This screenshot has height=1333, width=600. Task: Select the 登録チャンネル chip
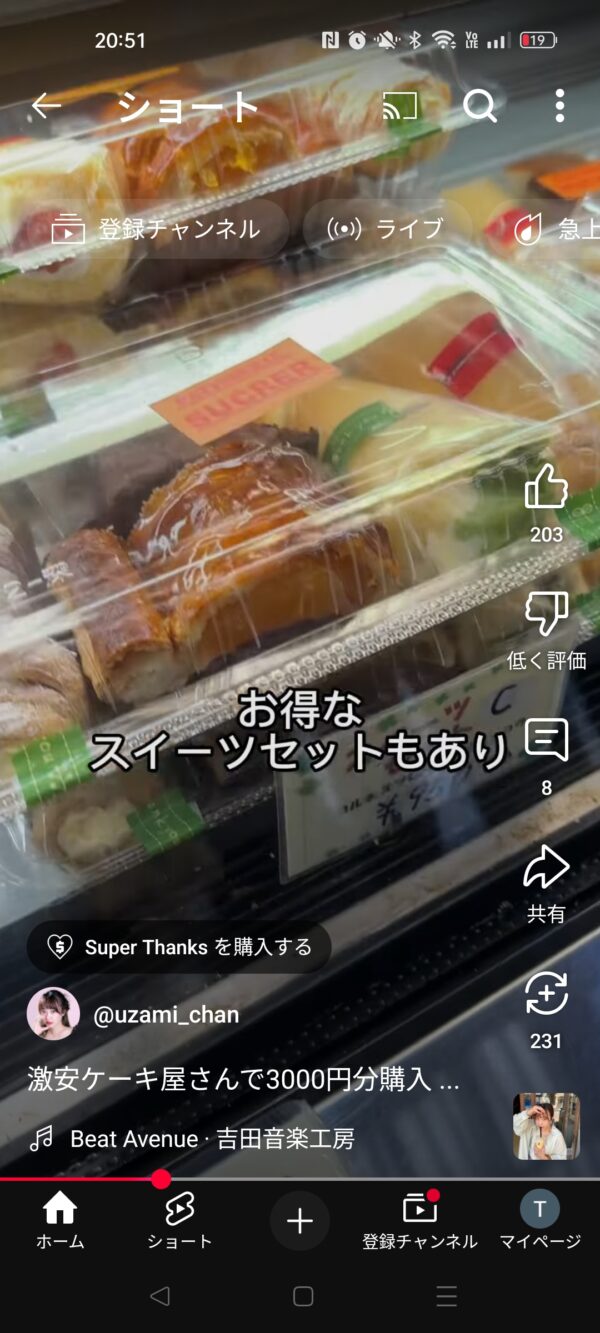click(x=158, y=229)
